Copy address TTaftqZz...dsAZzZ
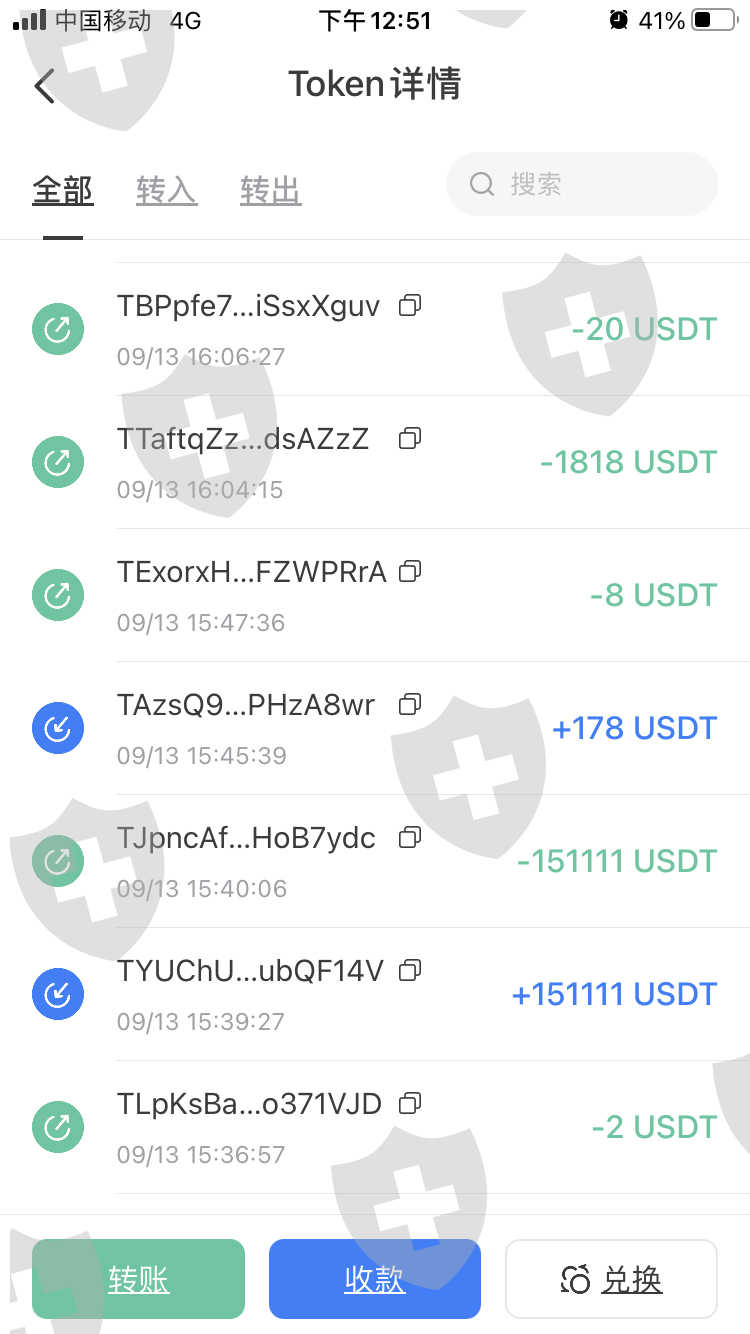750x1334 pixels. click(410, 438)
